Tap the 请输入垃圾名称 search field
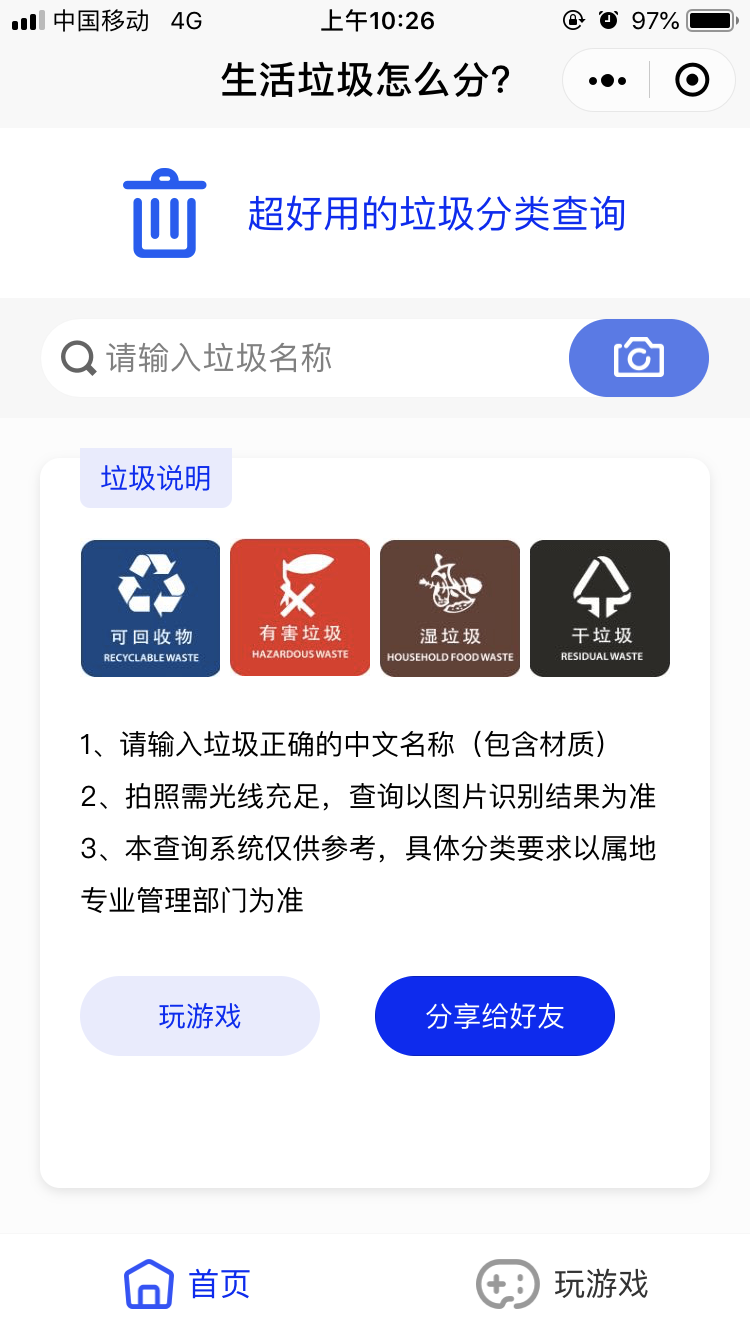Screen dimensions: 750x1334 click(x=305, y=358)
